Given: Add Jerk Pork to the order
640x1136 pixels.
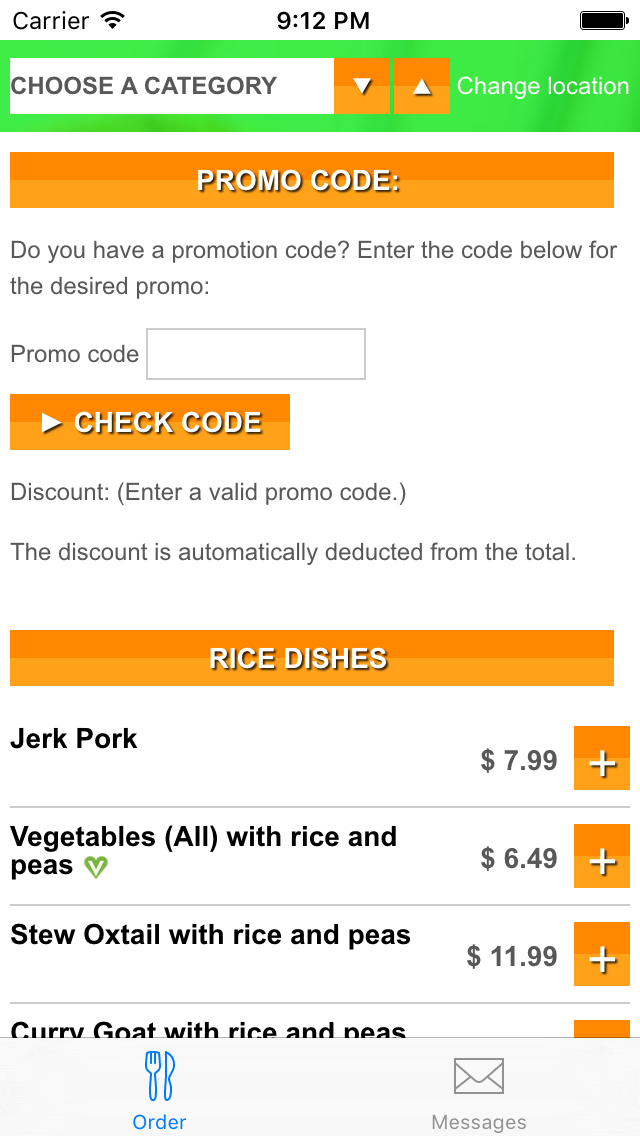Looking at the screenshot, I should [602, 758].
